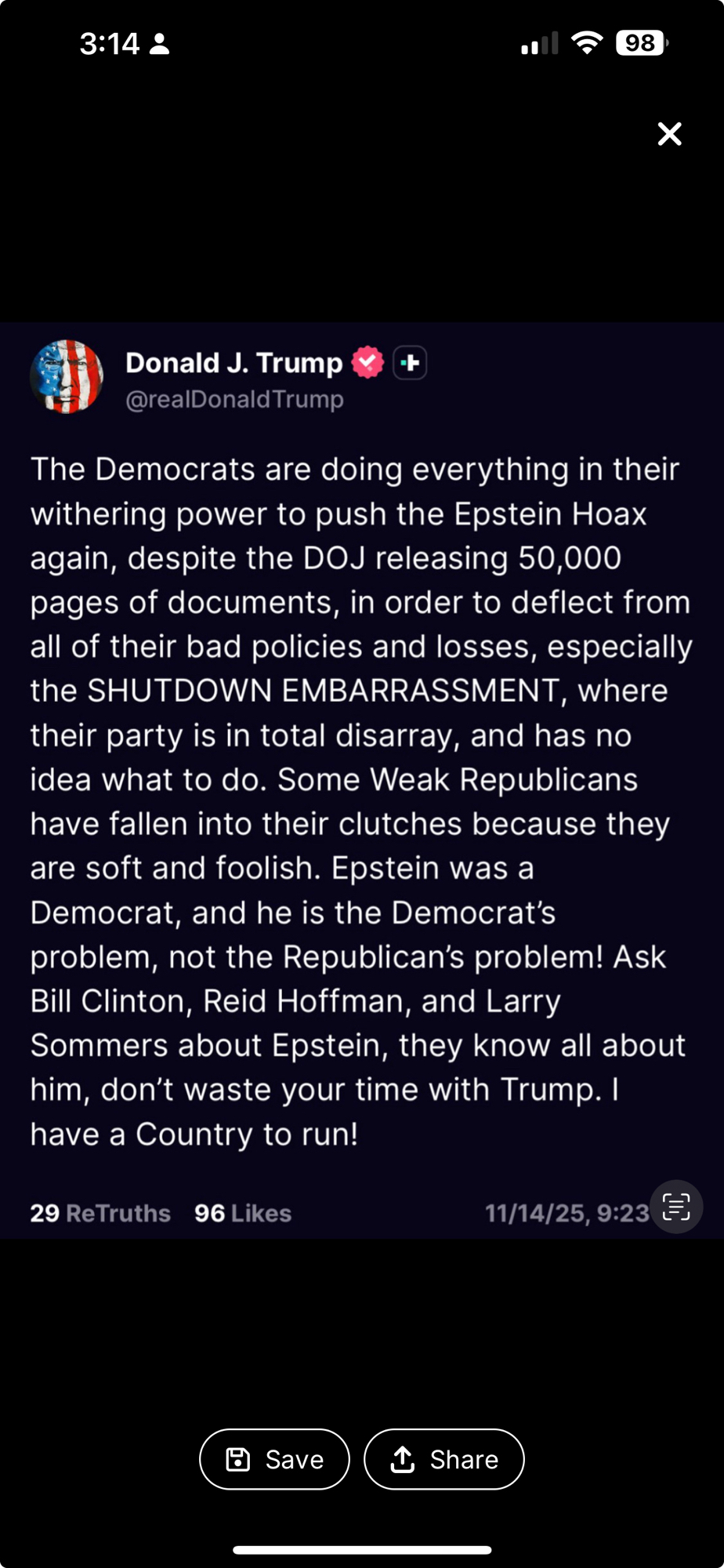
Task: Save this image to the device
Action: [x=274, y=1459]
